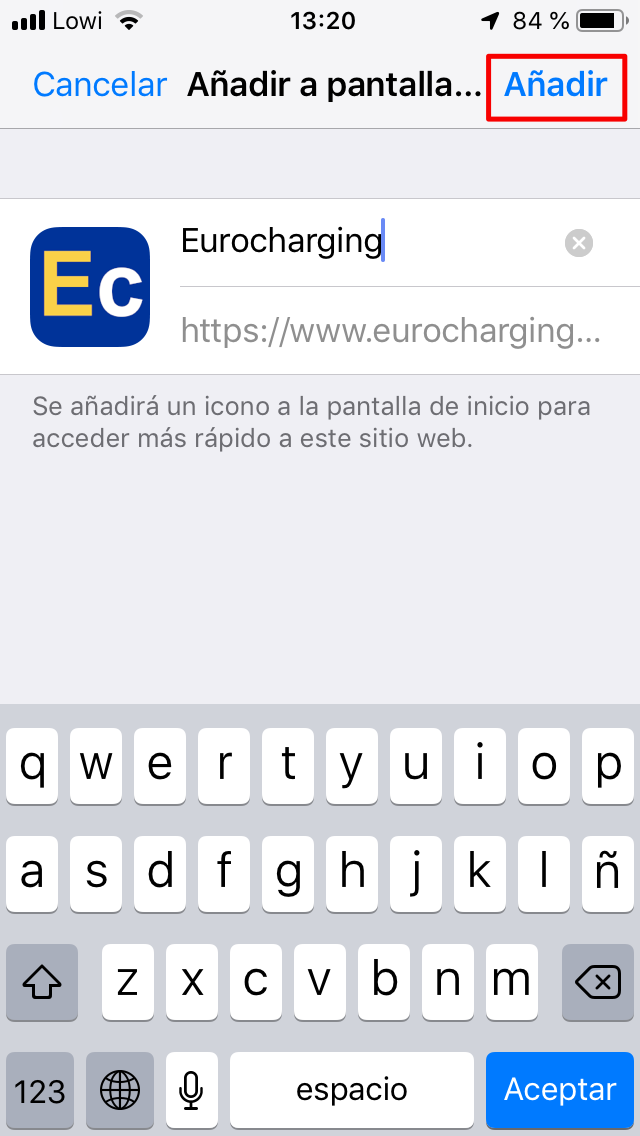Enable the shift key
640x1136 pixels.
(42, 983)
